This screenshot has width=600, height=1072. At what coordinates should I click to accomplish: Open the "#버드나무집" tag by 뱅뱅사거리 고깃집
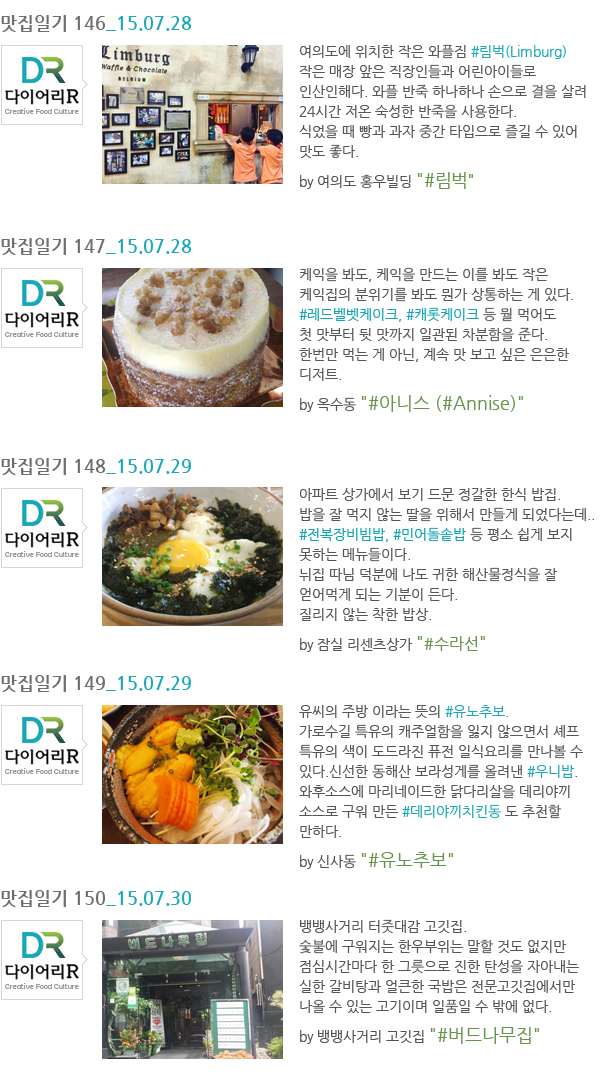[x=488, y=1035]
